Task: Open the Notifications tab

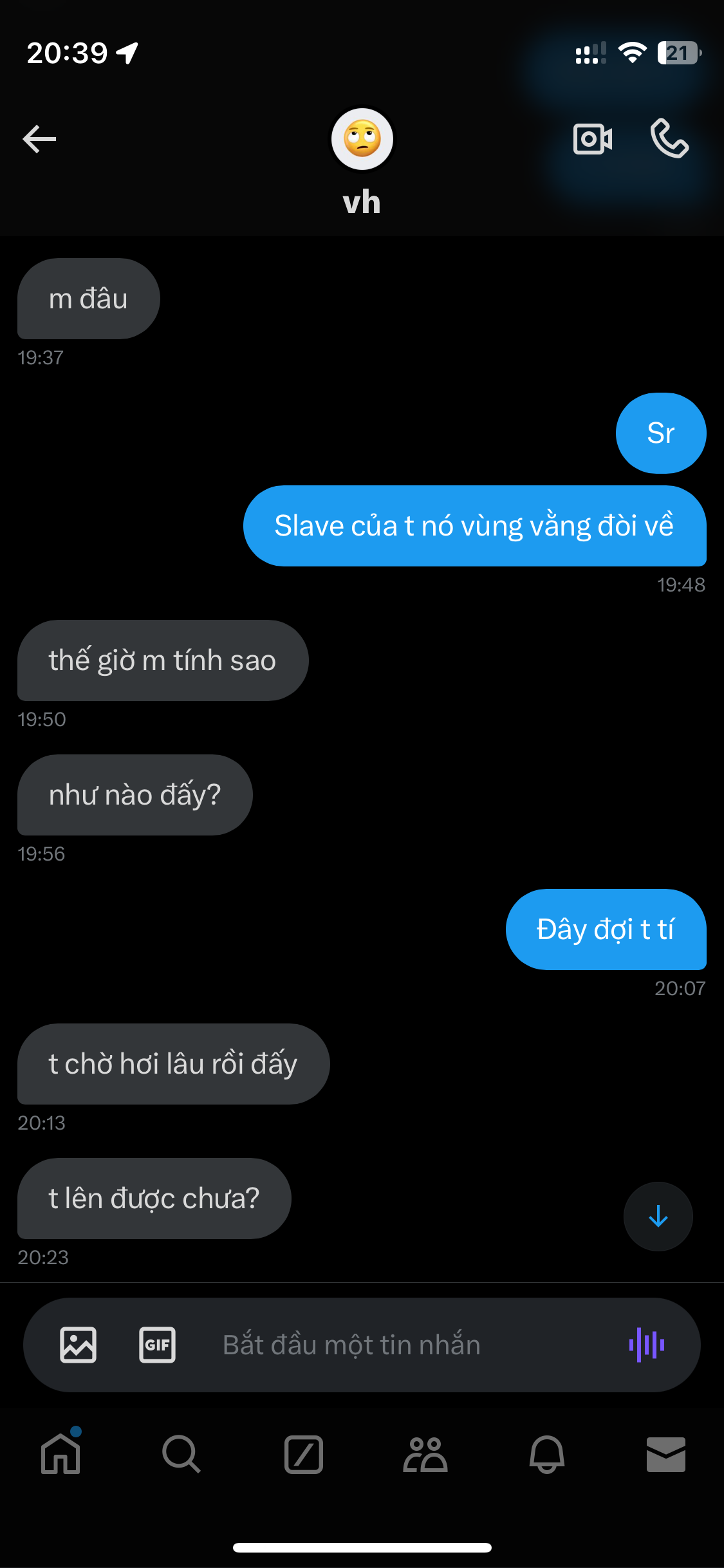Action: (547, 1454)
